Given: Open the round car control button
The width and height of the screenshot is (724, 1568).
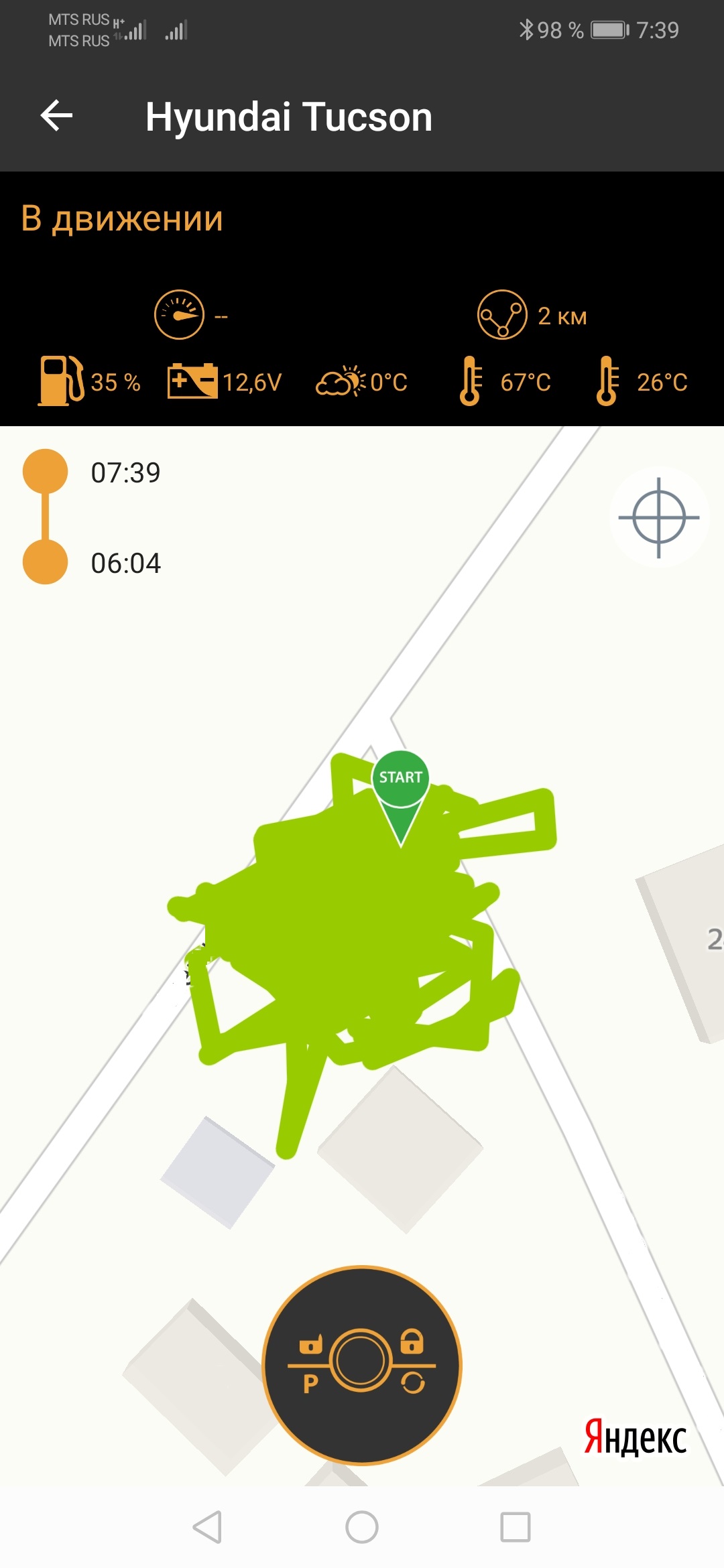Looking at the screenshot, I should tap(362, 1365).
